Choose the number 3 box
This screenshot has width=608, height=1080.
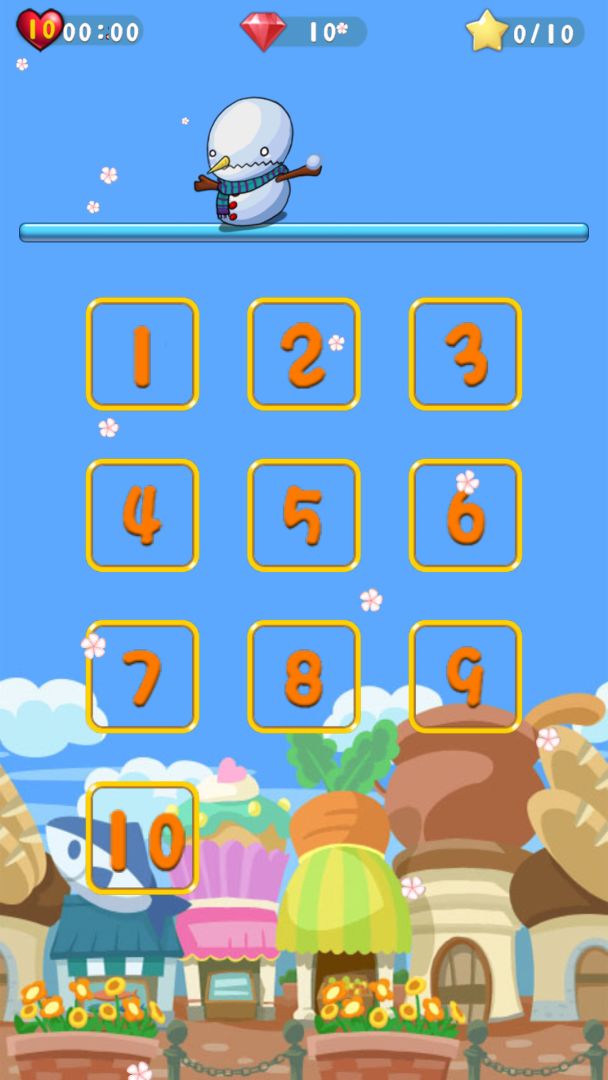[x=465, y=354]
